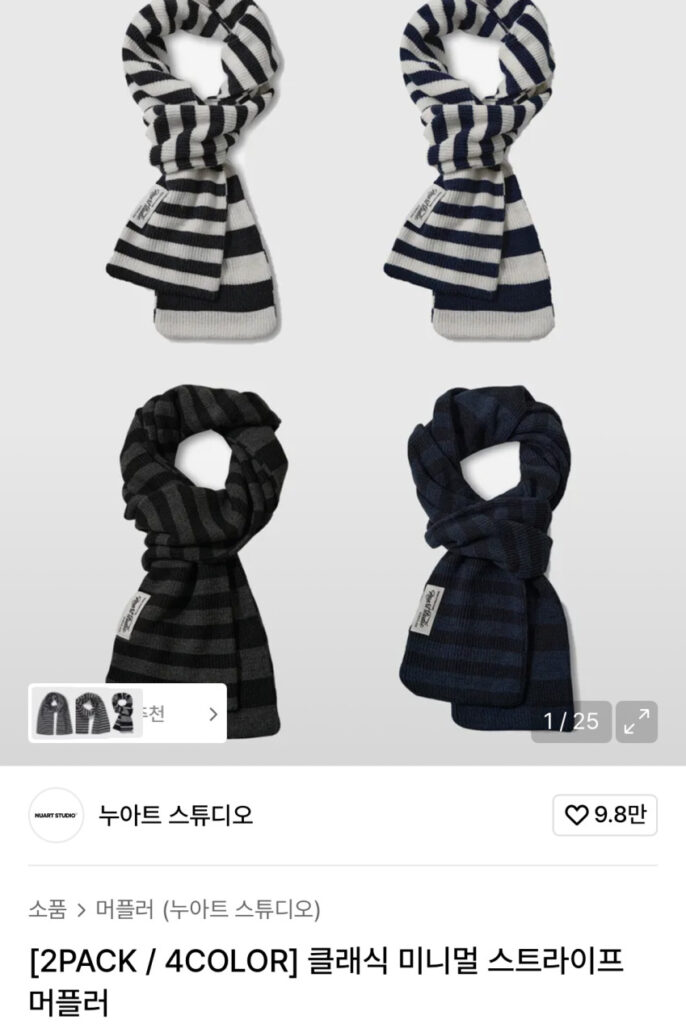The height and width of the screenshot is (1024, 686).
Task: Open the recommended scarves thumbnail strip
Action: click(x=128, y=713)
